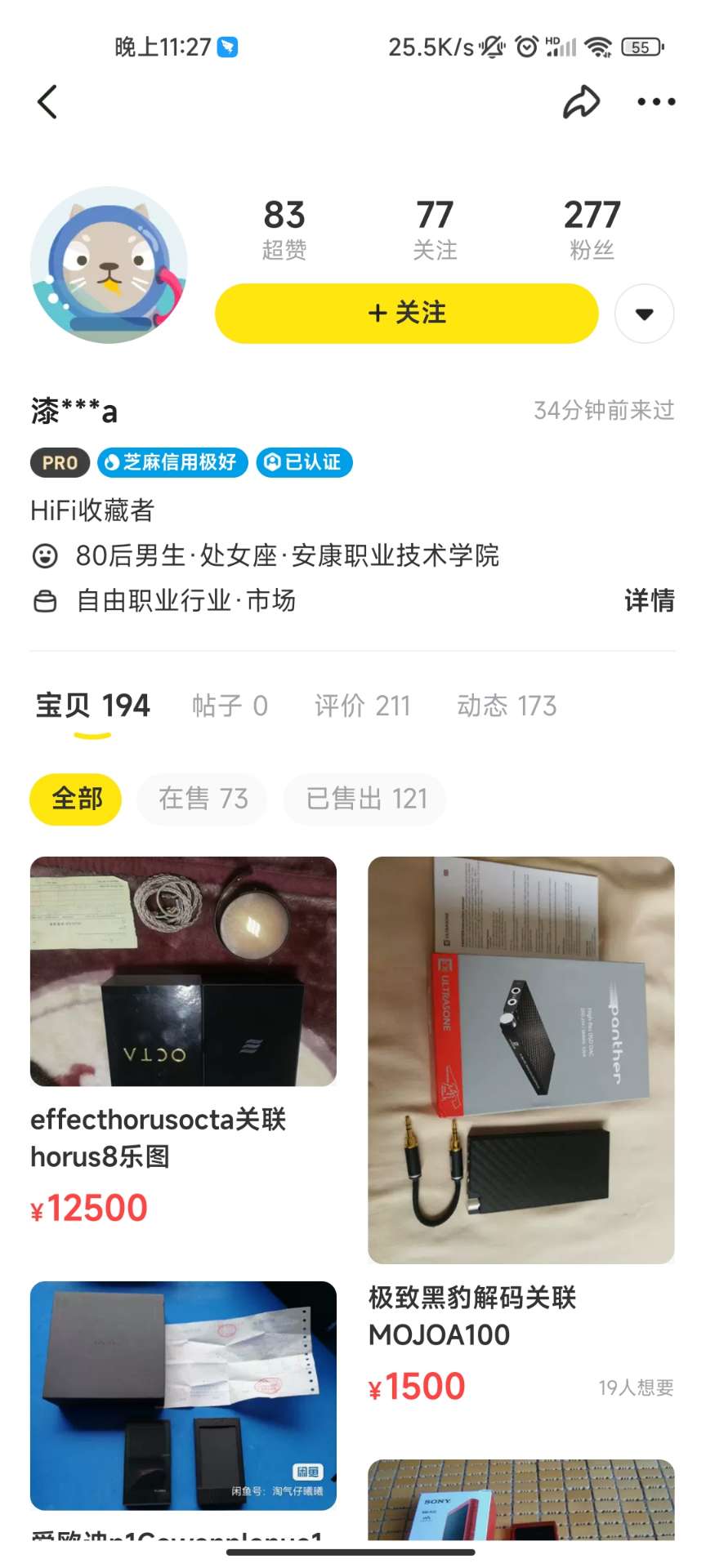This screenshot has width=706, height=1568.
Task: Go back using the top-left arrow
Action: [47, 102]
